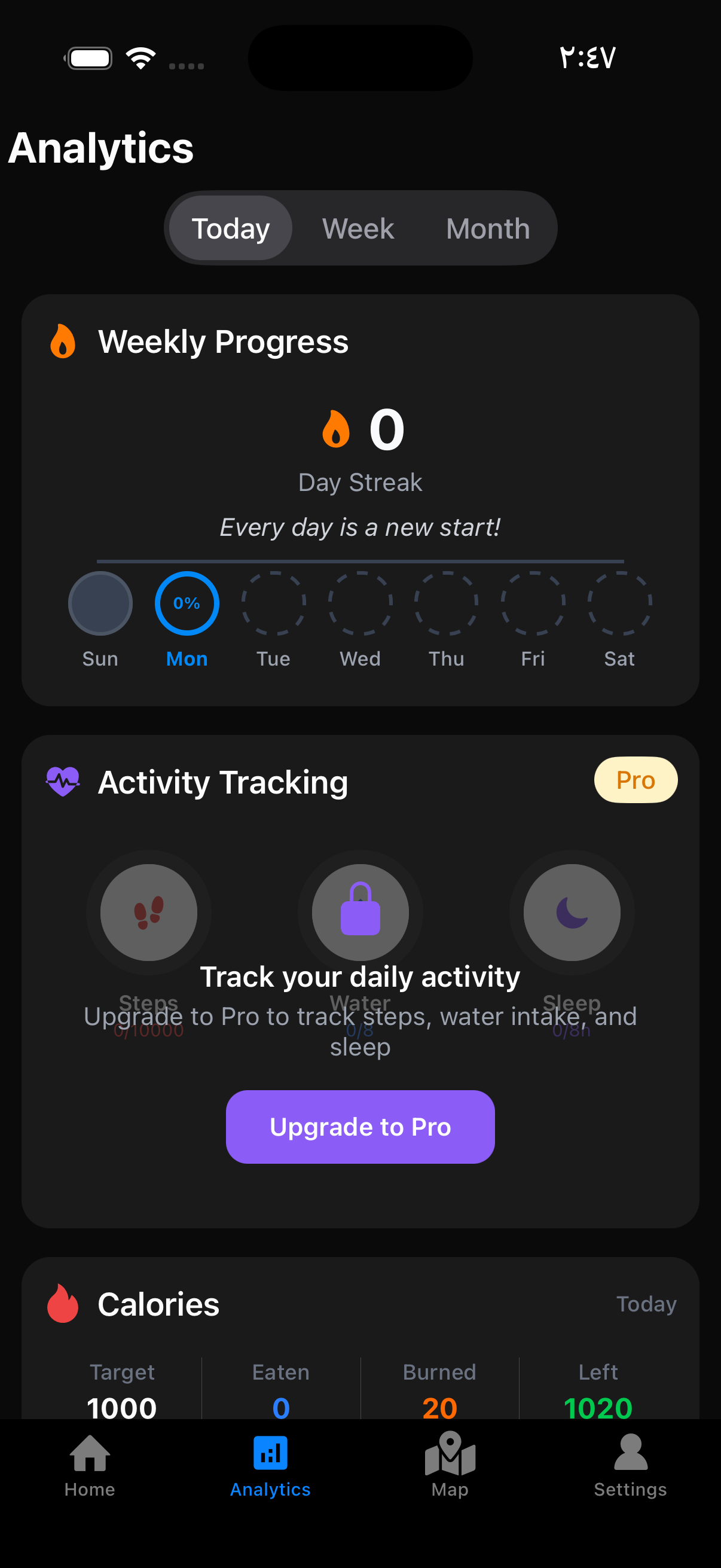Select the Sun day circle
The width and height of the screenshot is (721, 1568).
(x=100, y=603)
